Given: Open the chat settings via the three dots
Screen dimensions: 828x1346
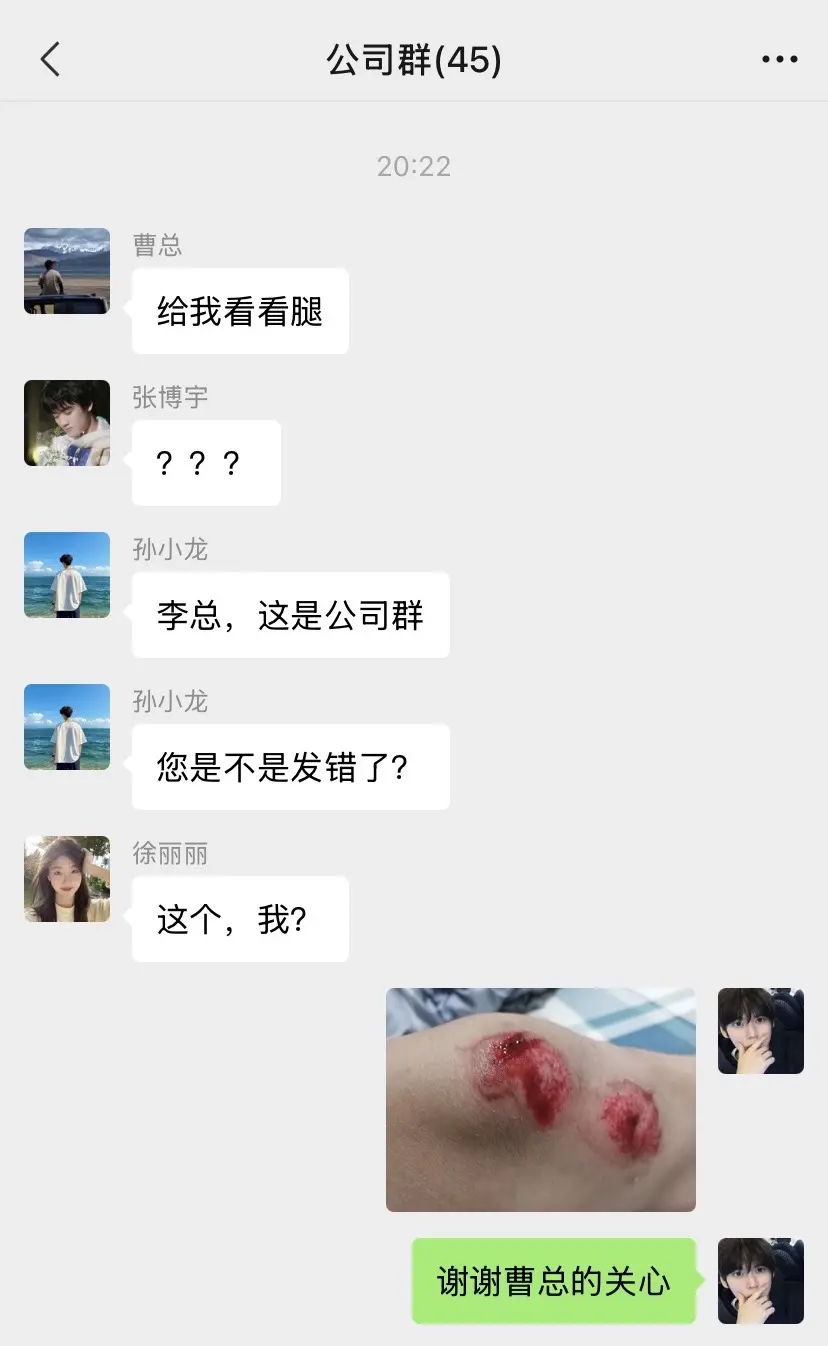Looking at the screenshot, I should pyautogui.click(x=778, y=58).
